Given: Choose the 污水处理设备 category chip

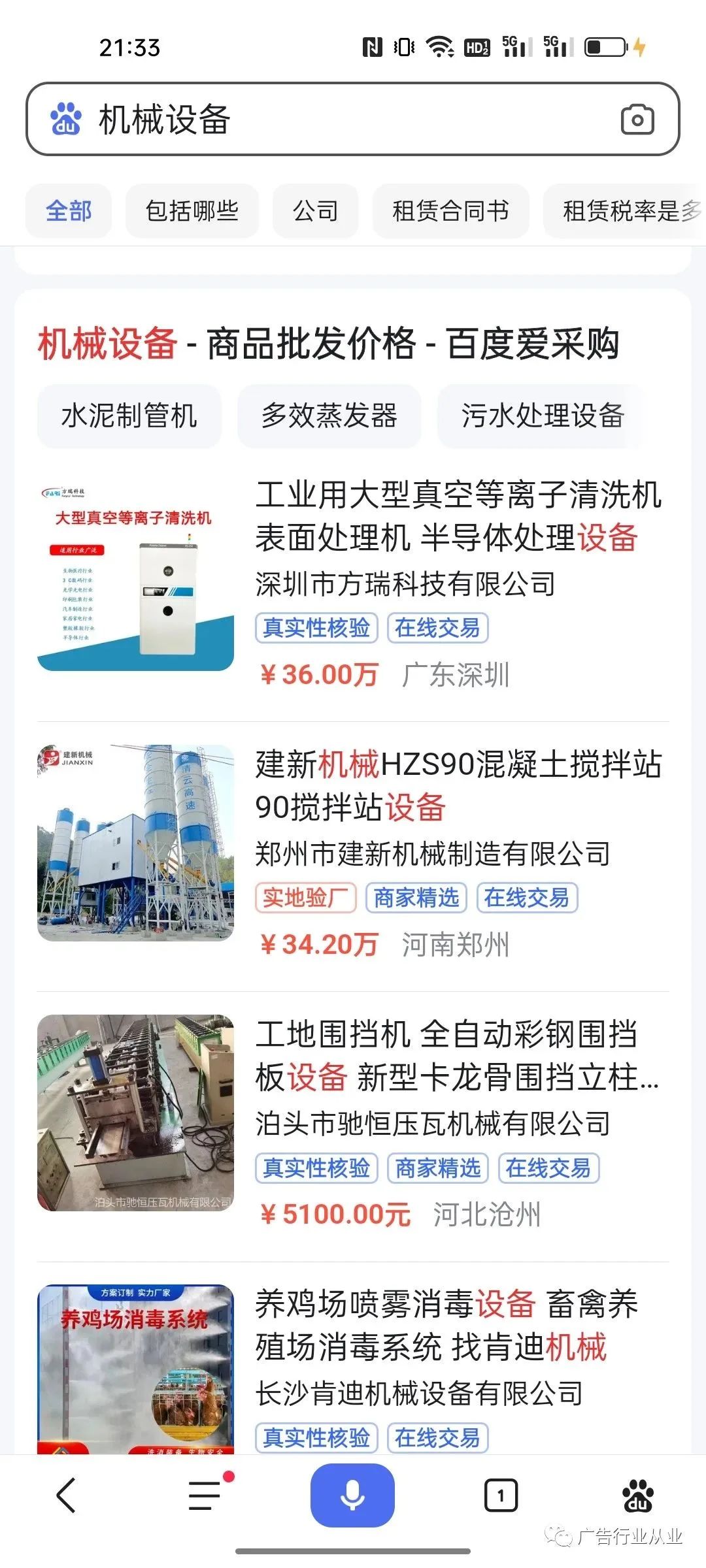Looking at the screenshot, I should tap(542, 416).
